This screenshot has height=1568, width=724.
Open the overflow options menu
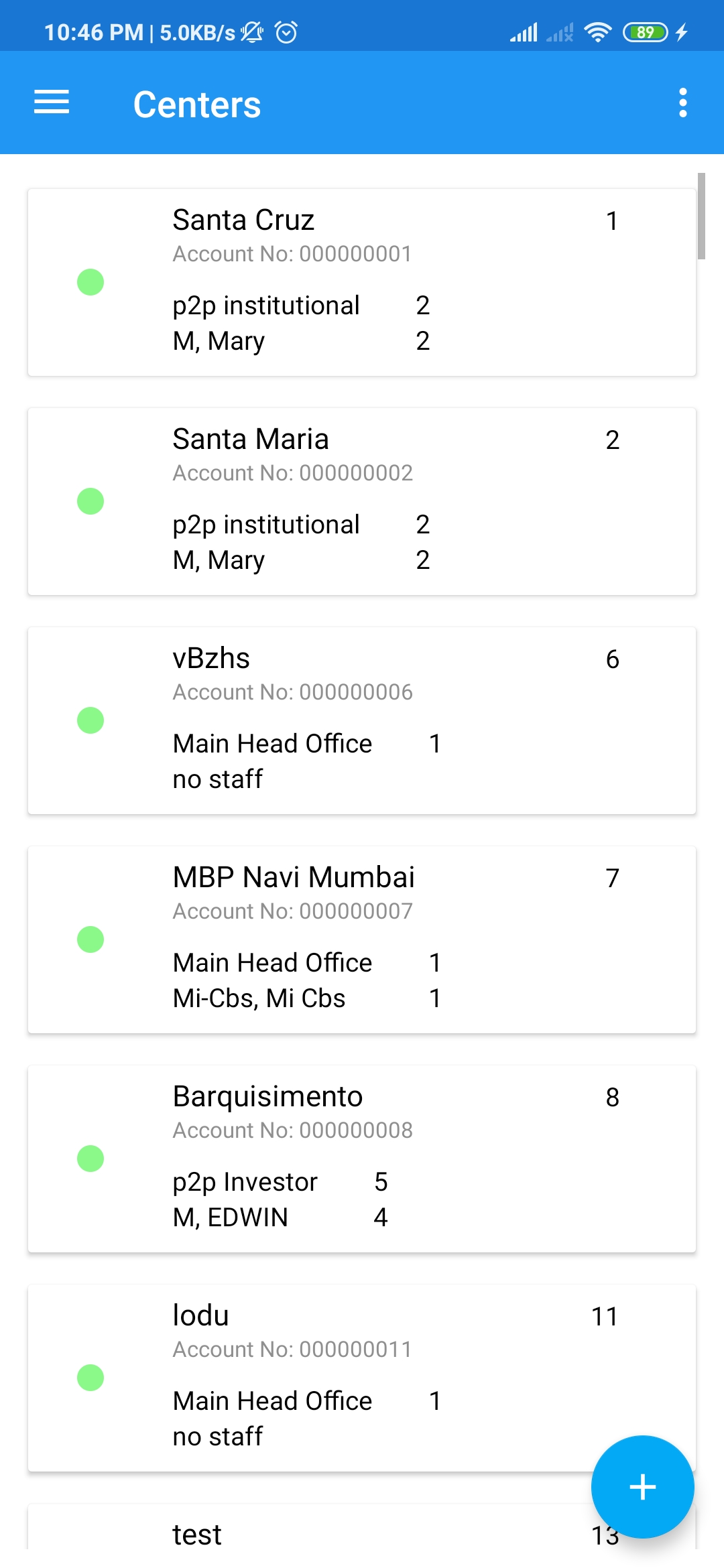click(x=683, y=103)
